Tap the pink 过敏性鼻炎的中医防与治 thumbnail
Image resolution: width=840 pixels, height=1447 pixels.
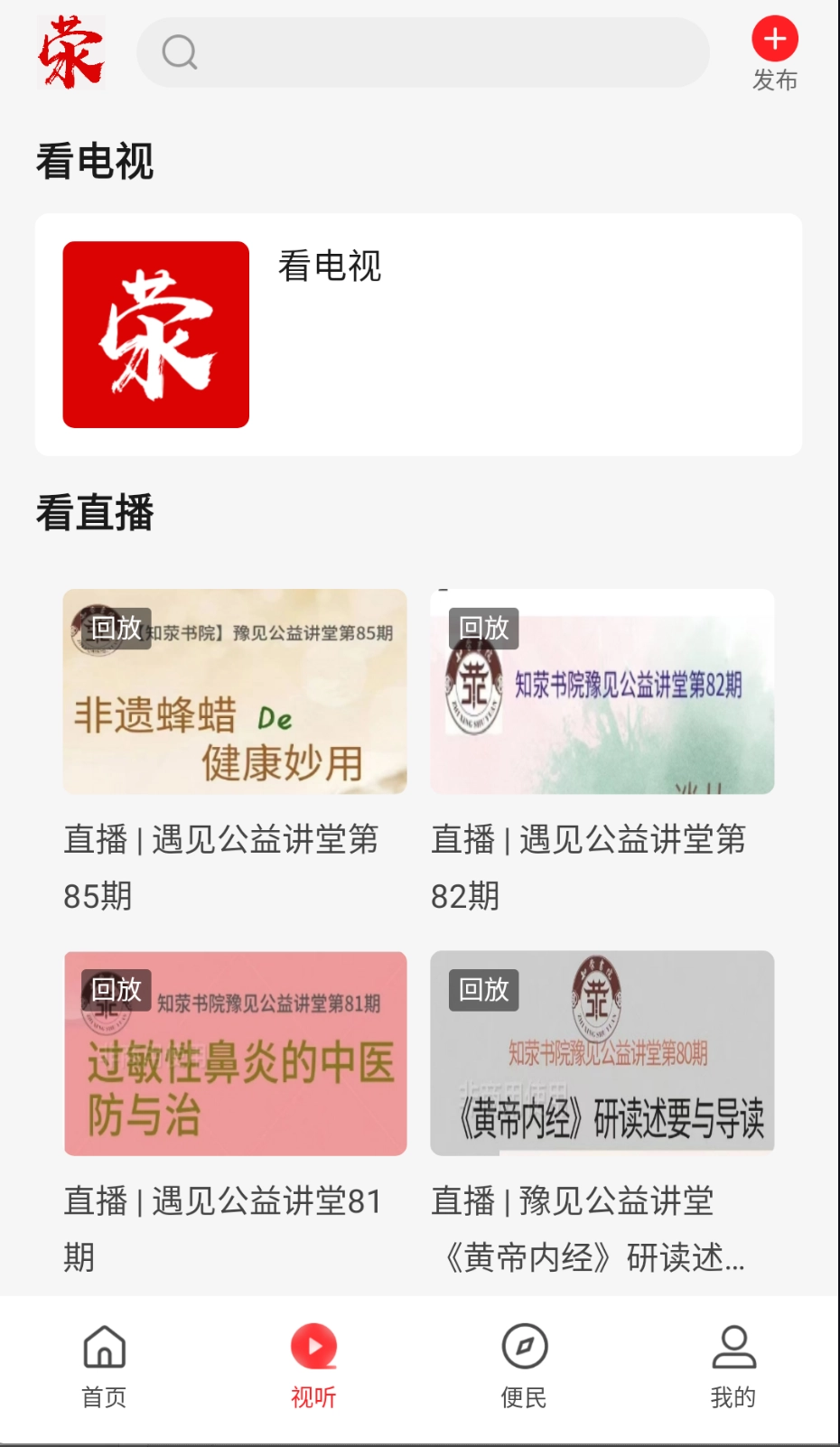(x=235, y=1054)
